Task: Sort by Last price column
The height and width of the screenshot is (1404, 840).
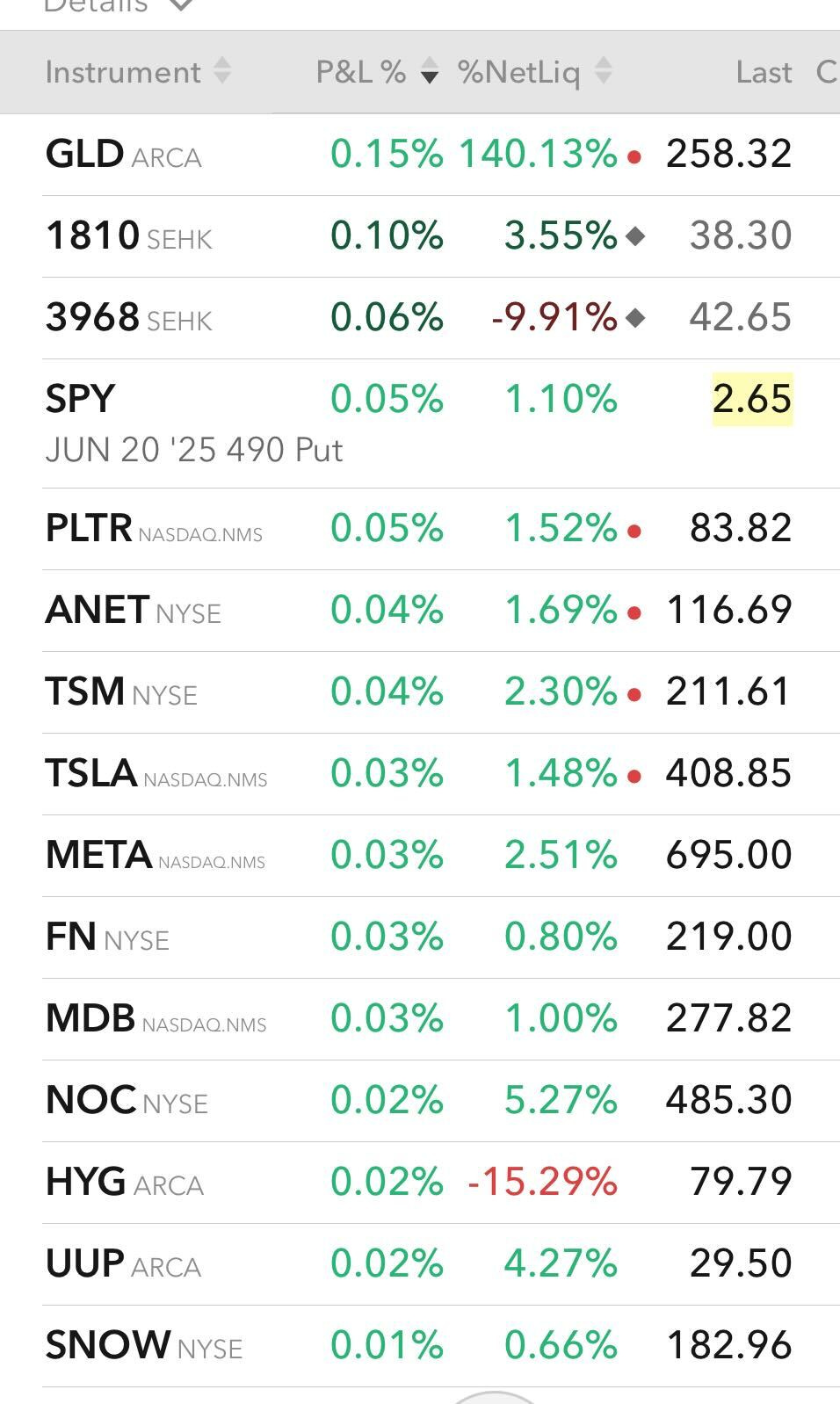Action: click(764, 72)
